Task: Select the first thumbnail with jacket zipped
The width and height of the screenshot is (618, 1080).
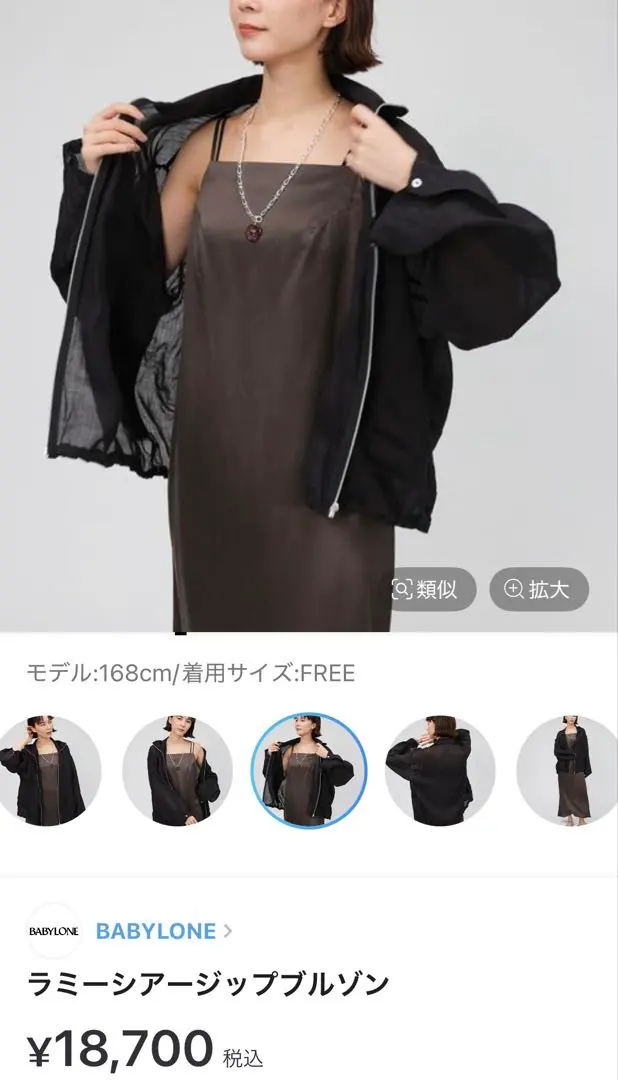Action: [x=48, y=771]
